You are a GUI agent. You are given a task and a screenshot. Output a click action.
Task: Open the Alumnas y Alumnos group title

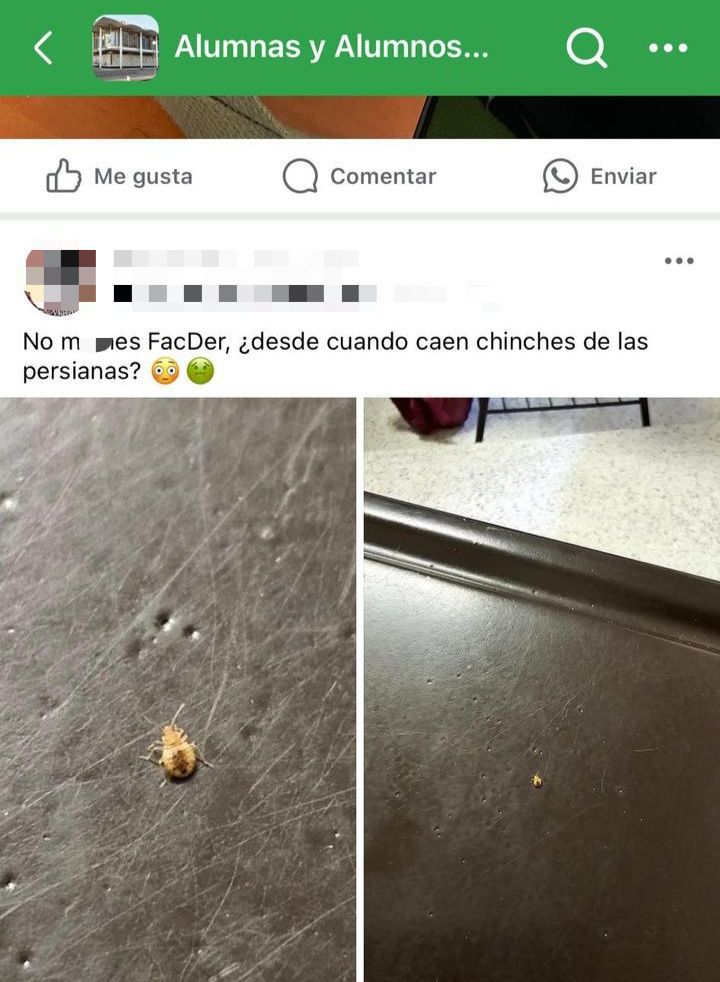click(331, 47)
